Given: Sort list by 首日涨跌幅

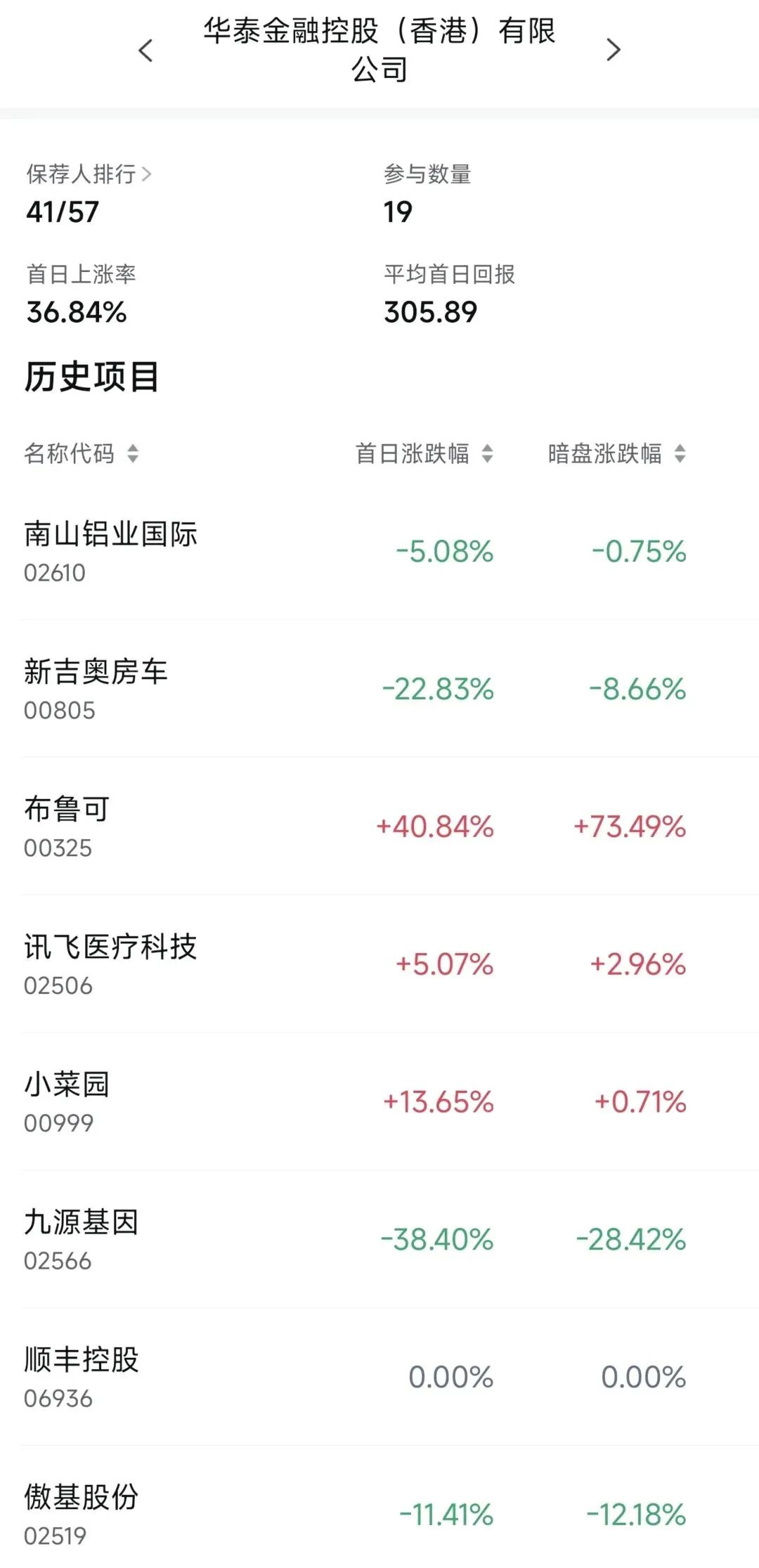Looking at the screenshot, I should [x=424, y=453].
